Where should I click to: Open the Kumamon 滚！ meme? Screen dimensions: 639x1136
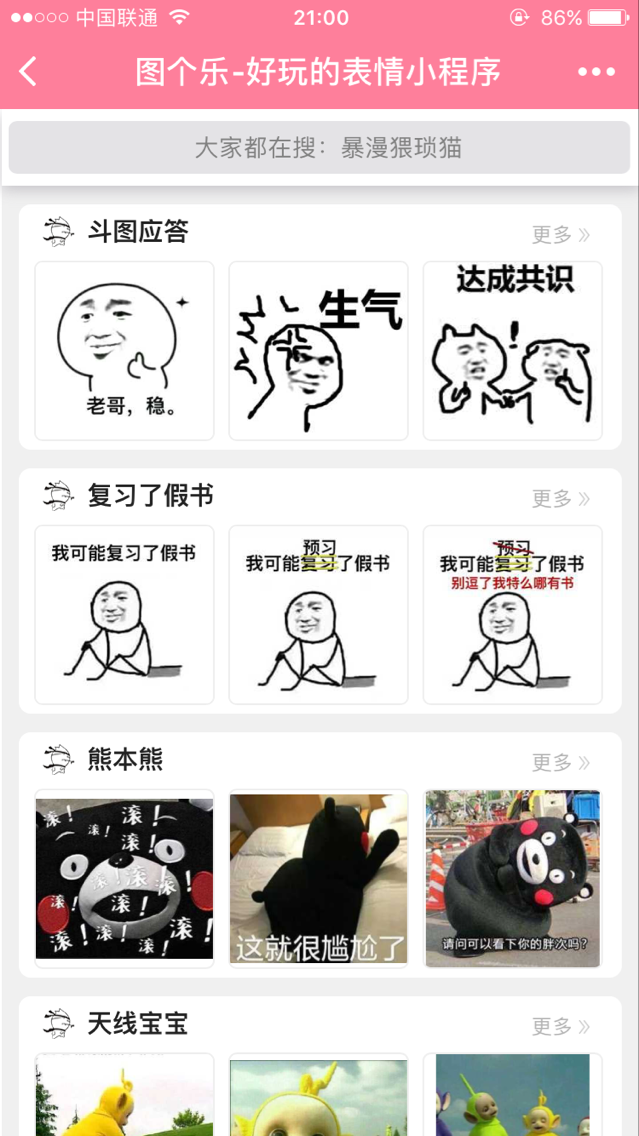(x=125, y=879)
